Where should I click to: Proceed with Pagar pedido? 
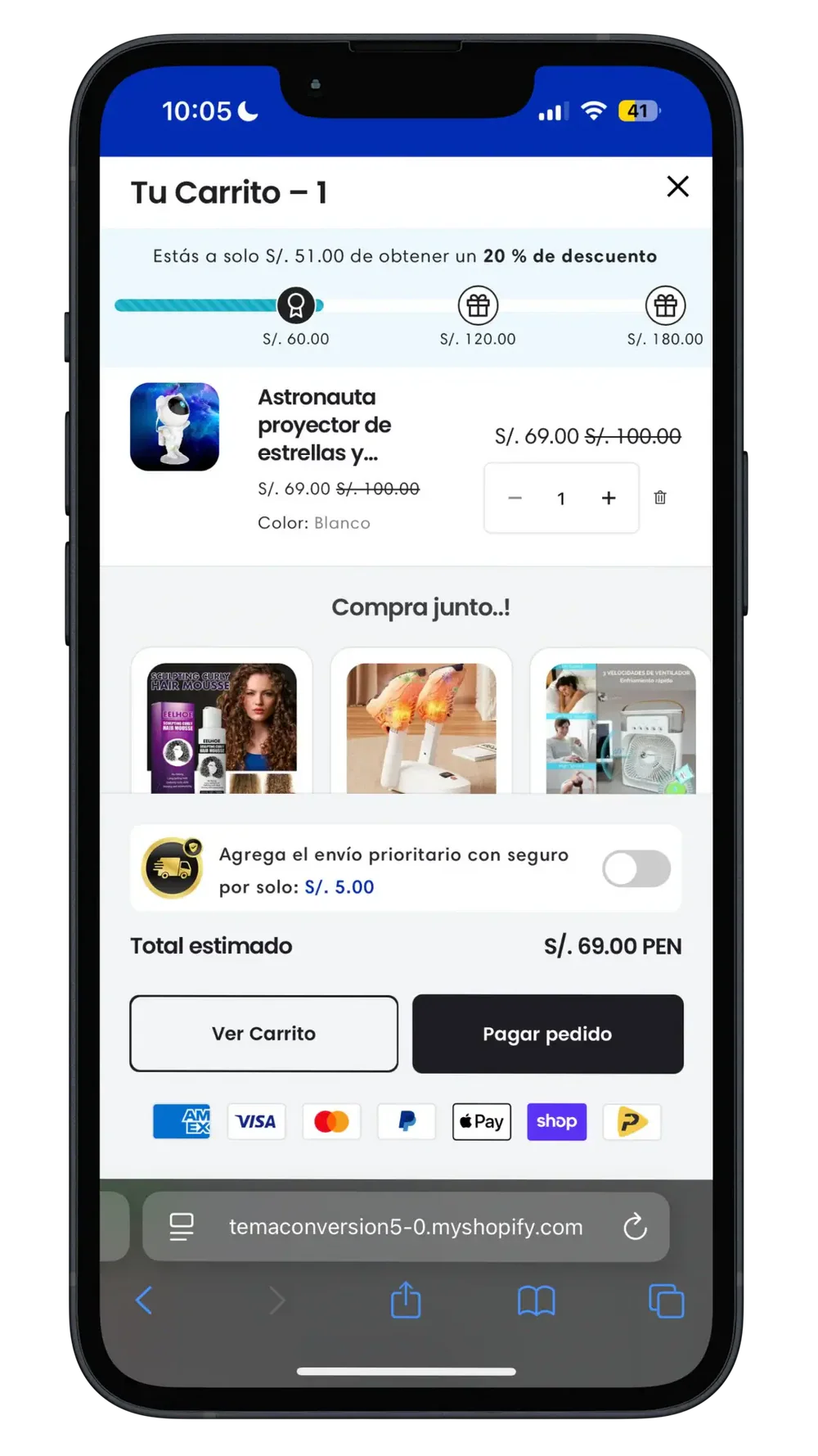click(x=547, y=1034)
